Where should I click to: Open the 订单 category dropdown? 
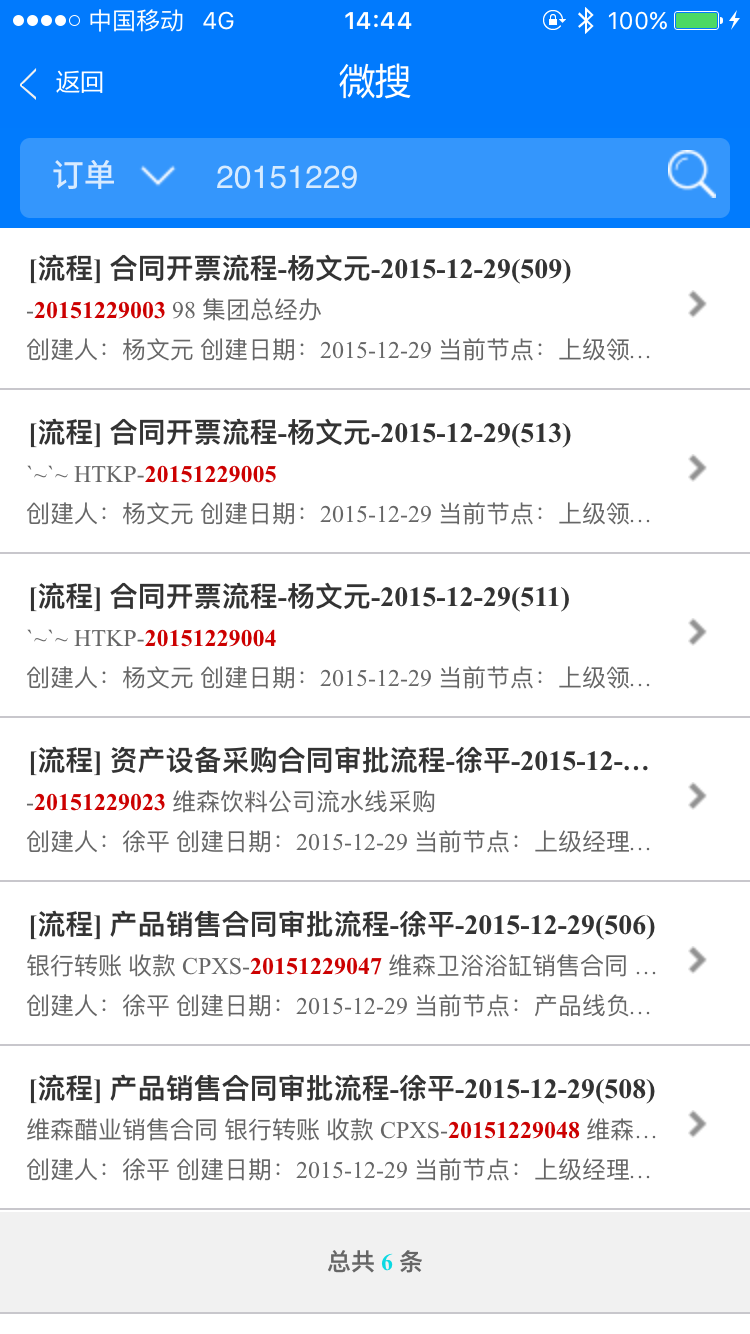(x=113, y=177)
